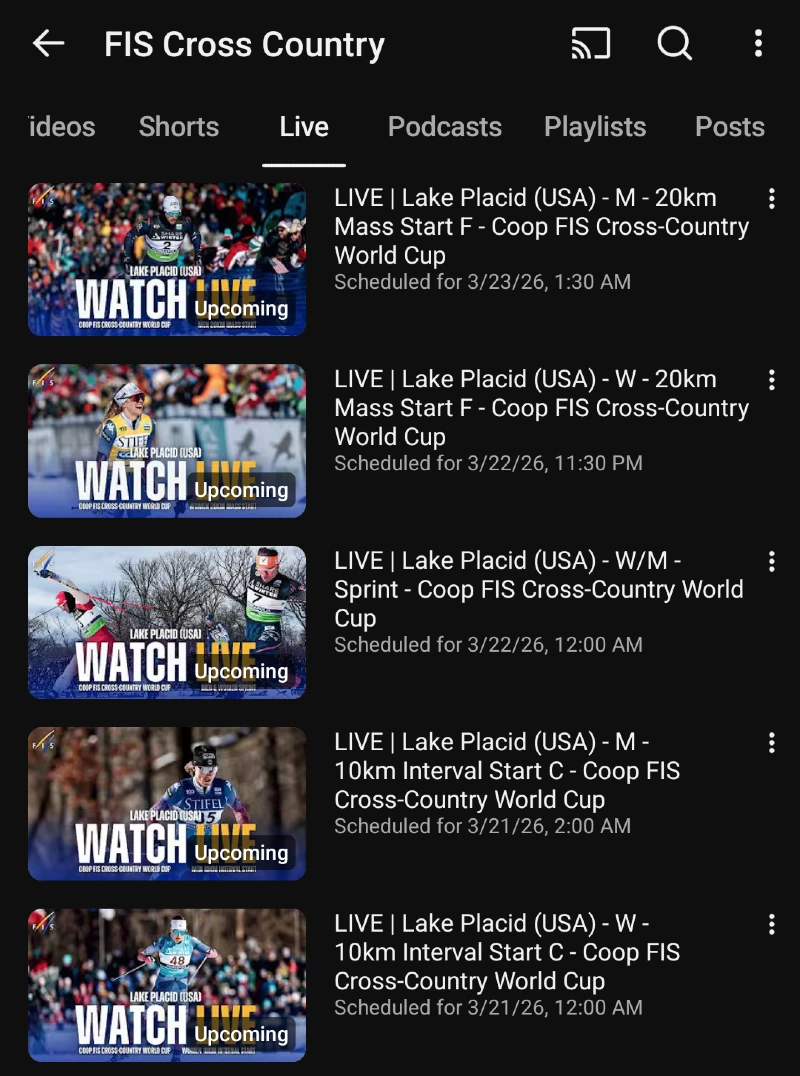This screenshot has width=800, height=1076.
Task: Open the M 10km Interval Start C stream
Action: 167,803
